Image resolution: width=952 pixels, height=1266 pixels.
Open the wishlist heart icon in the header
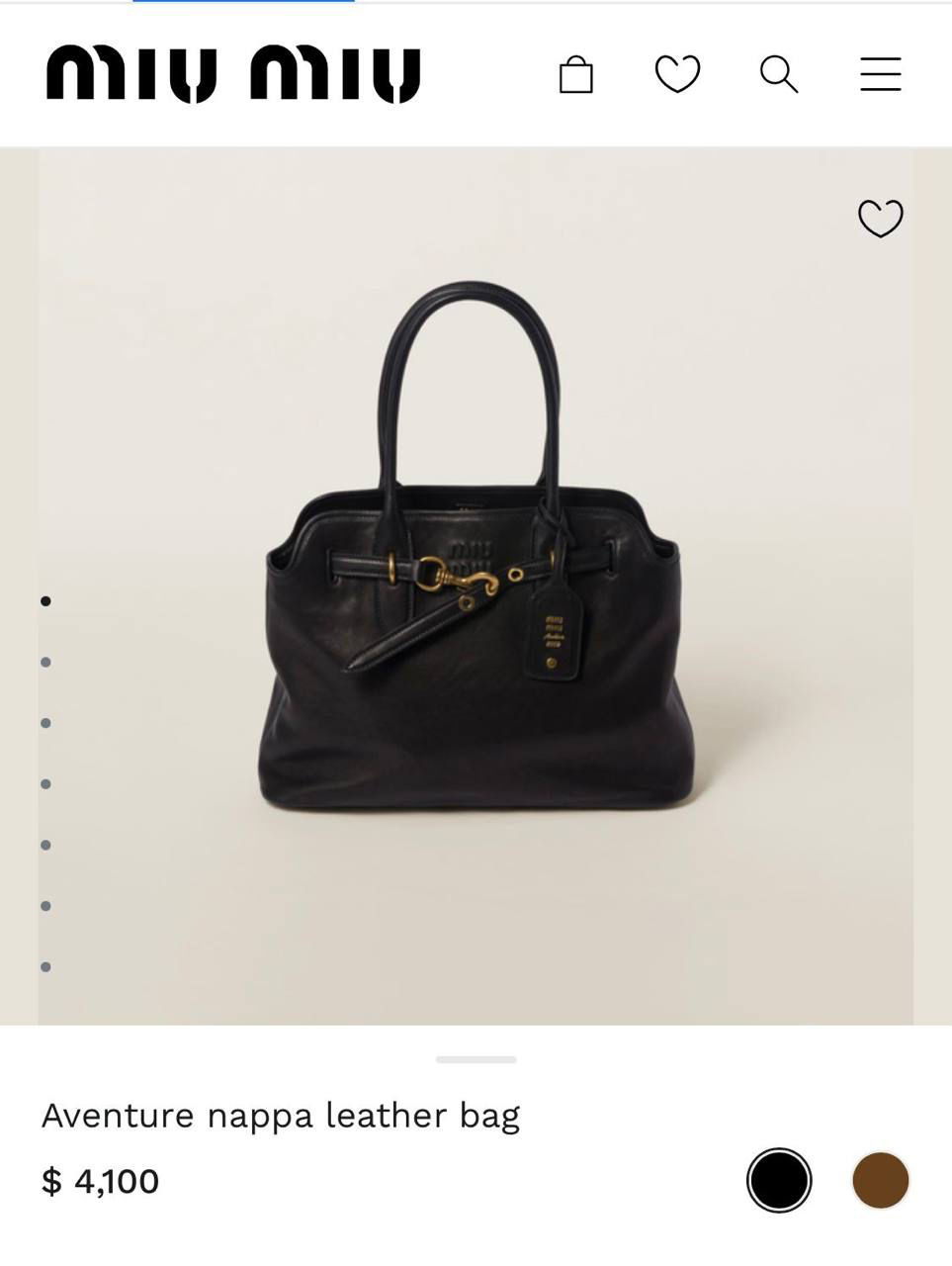(x=678, y=73)
